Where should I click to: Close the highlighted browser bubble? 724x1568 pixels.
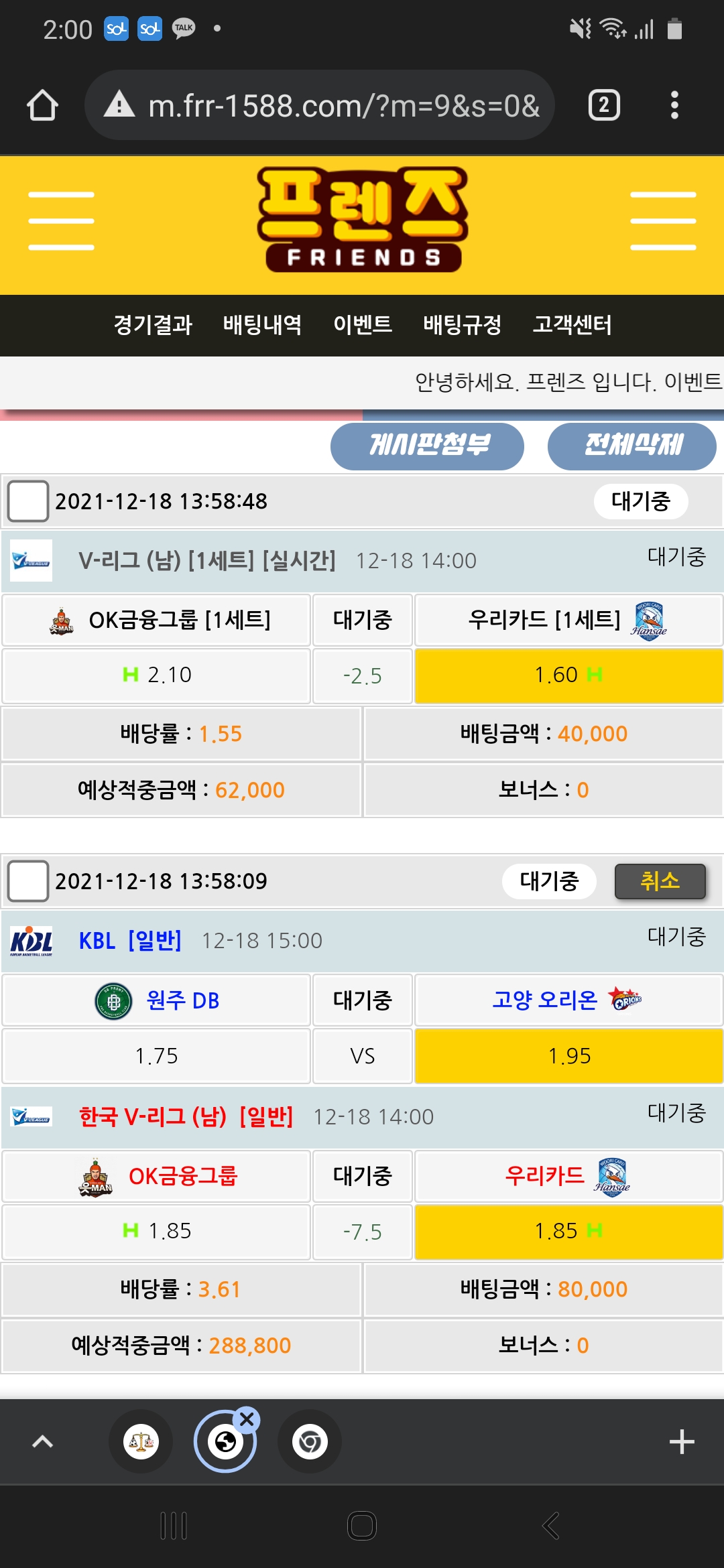[247, 1419]
